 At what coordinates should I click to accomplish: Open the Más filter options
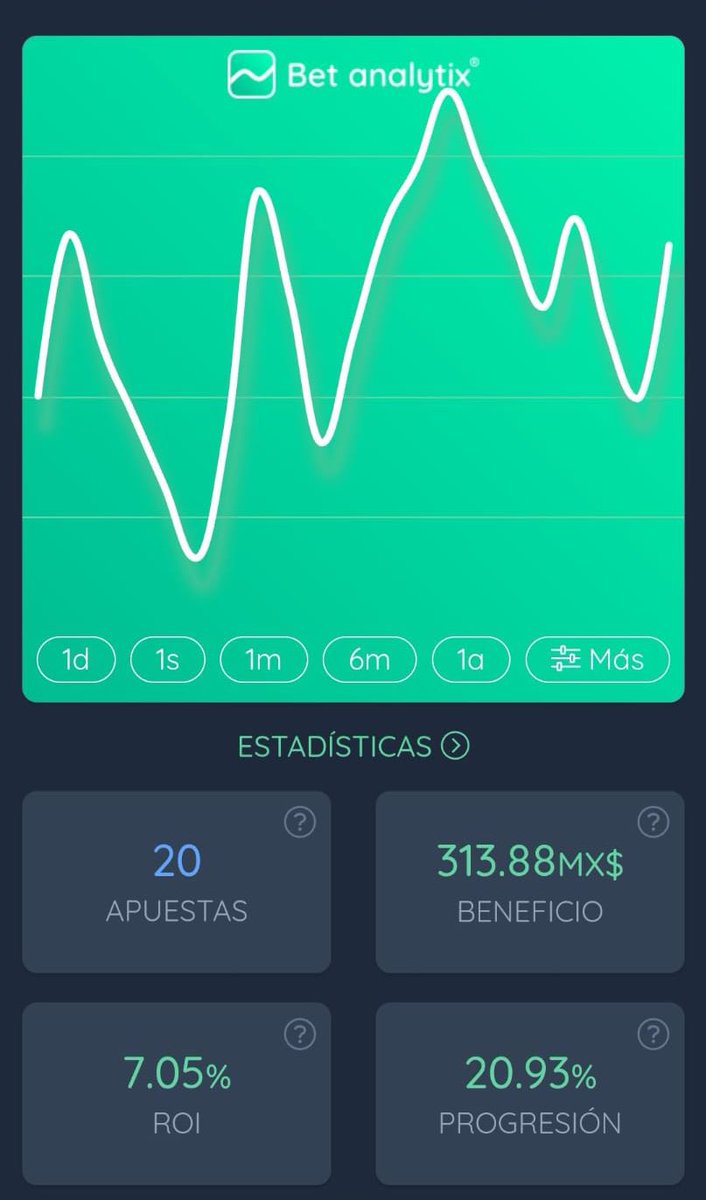point(597,659)
